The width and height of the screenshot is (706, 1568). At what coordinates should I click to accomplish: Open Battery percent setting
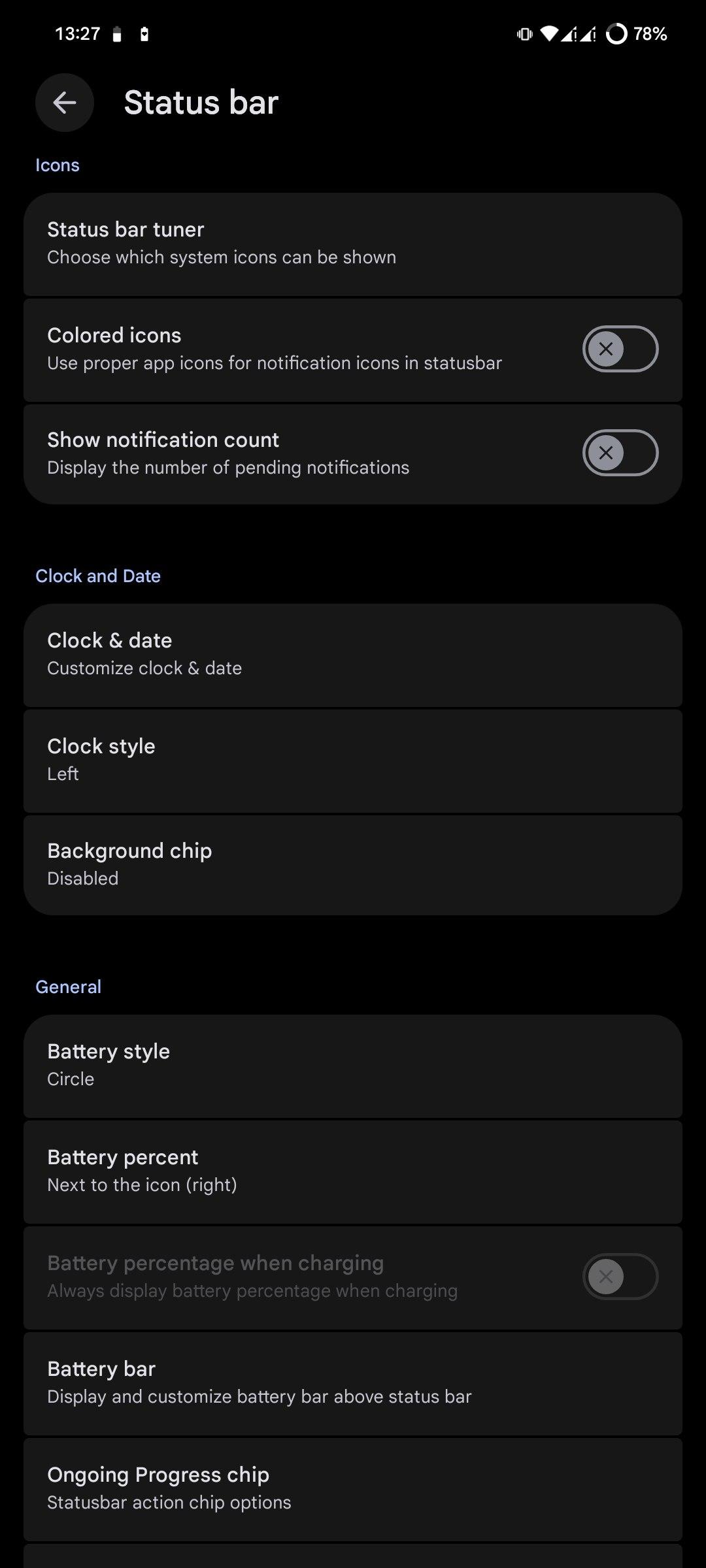tap(353, 1171)
